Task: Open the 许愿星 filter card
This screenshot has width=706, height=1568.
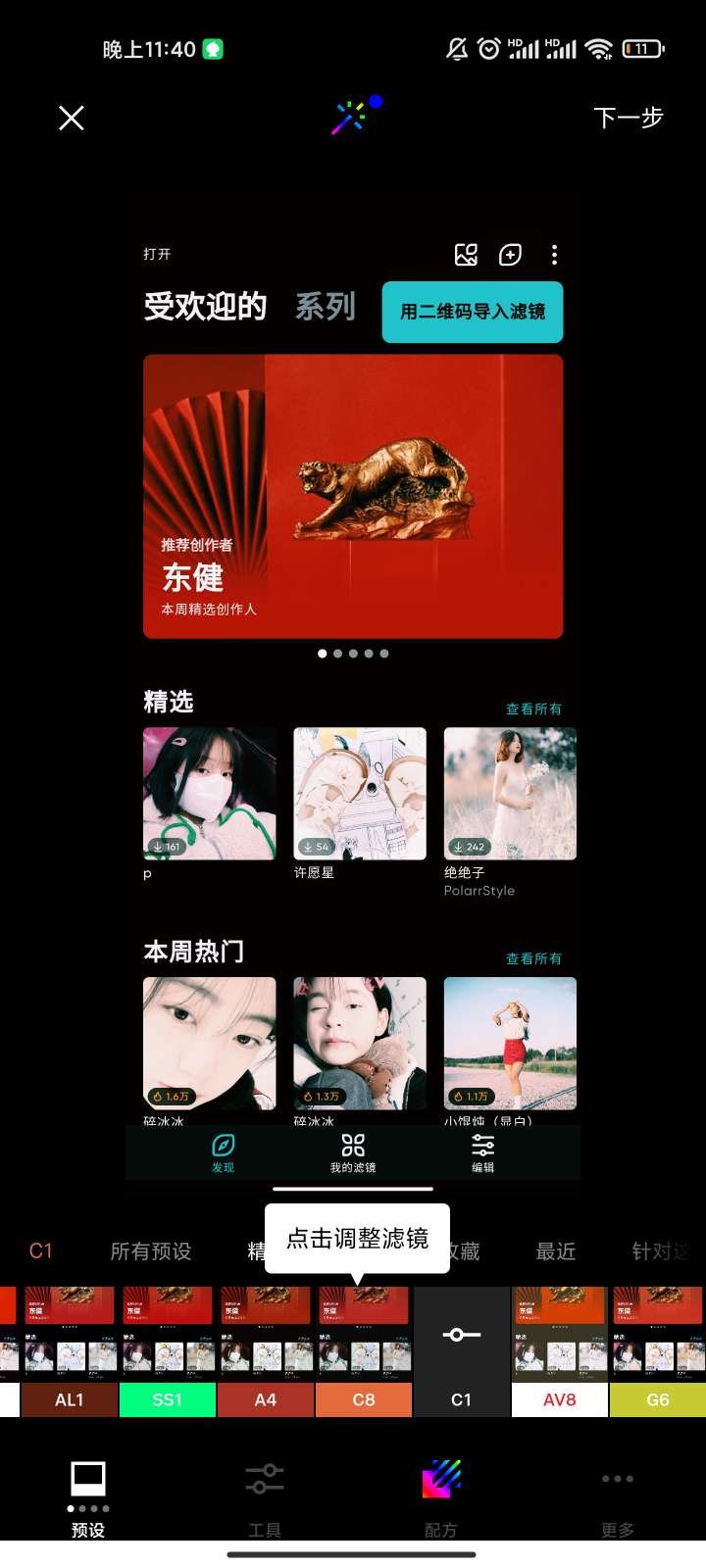Action: [360, 794]
